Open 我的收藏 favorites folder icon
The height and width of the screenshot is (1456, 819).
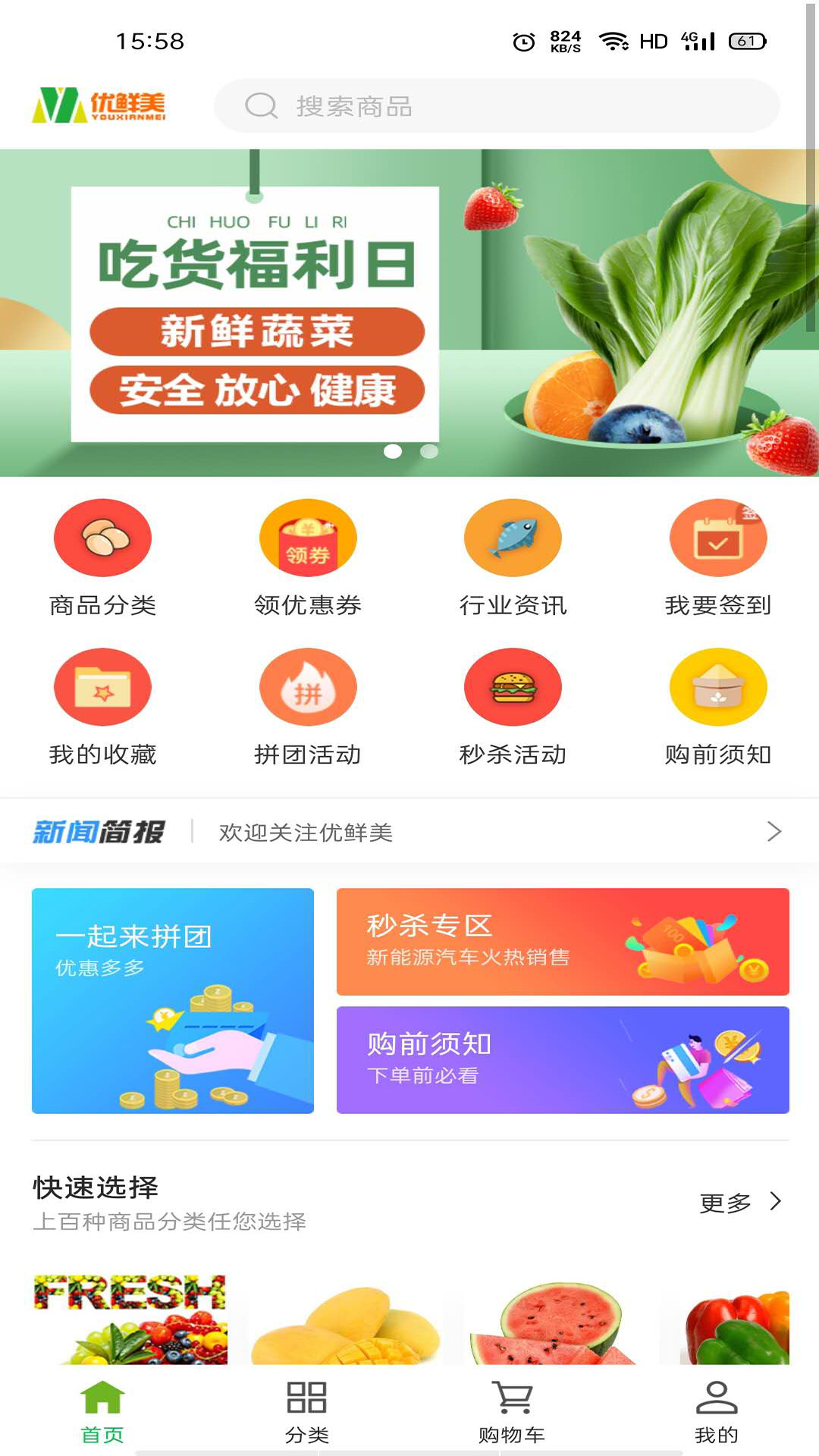(x=101, y=686)
